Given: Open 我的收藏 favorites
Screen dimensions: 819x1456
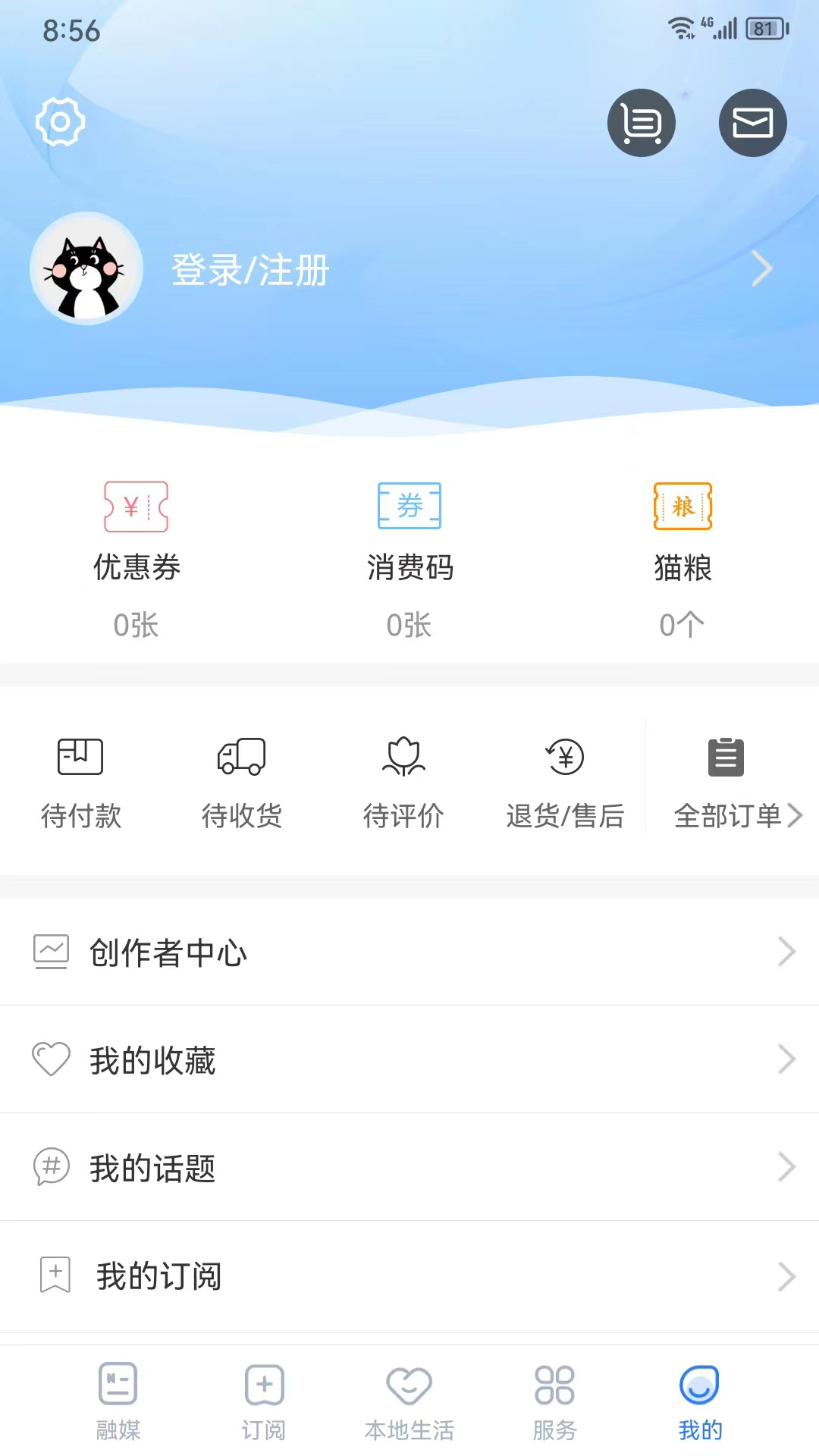Looking at the screenshot, I should [x=409, y=1060].
